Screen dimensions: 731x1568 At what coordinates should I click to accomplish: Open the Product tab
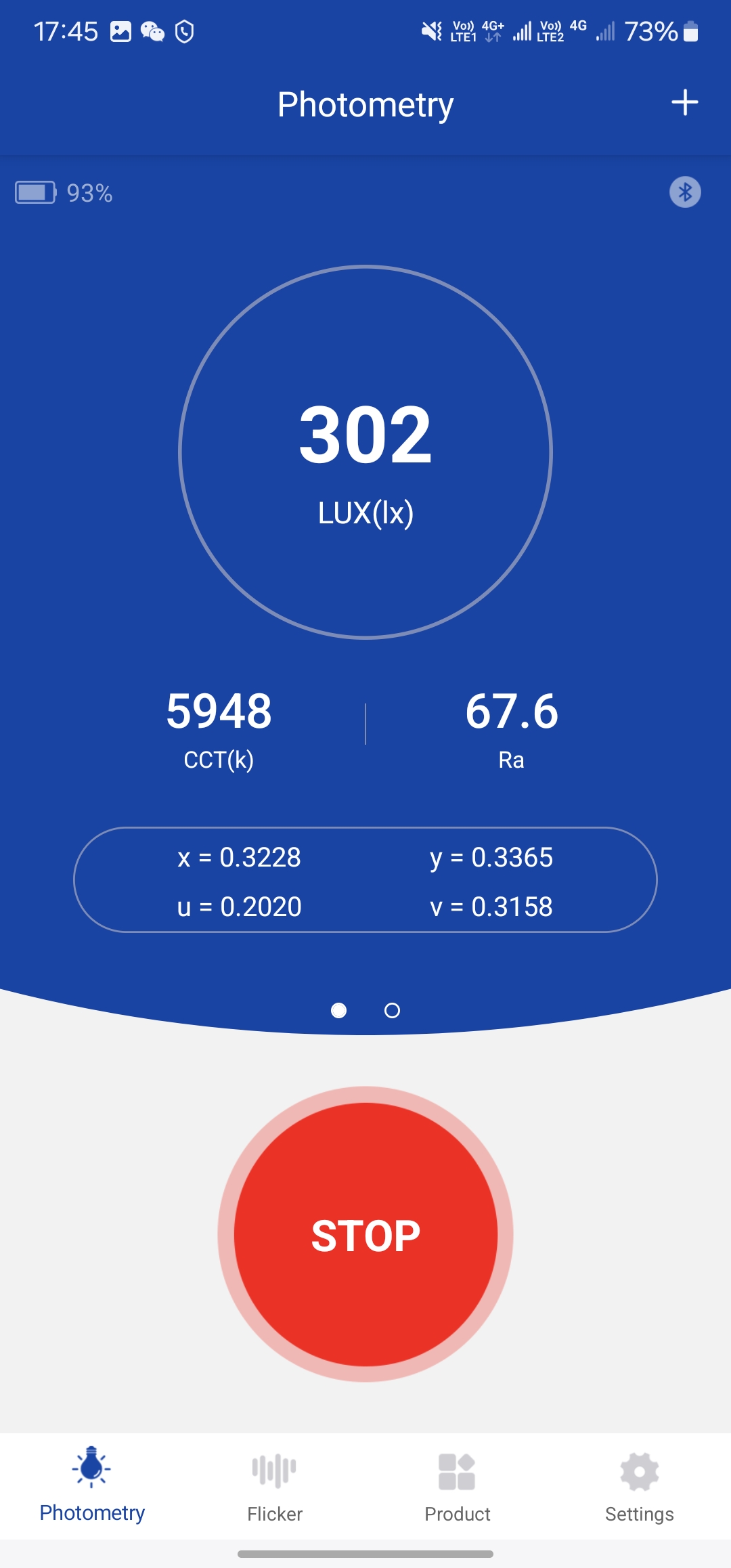(x=457, y=1487)
